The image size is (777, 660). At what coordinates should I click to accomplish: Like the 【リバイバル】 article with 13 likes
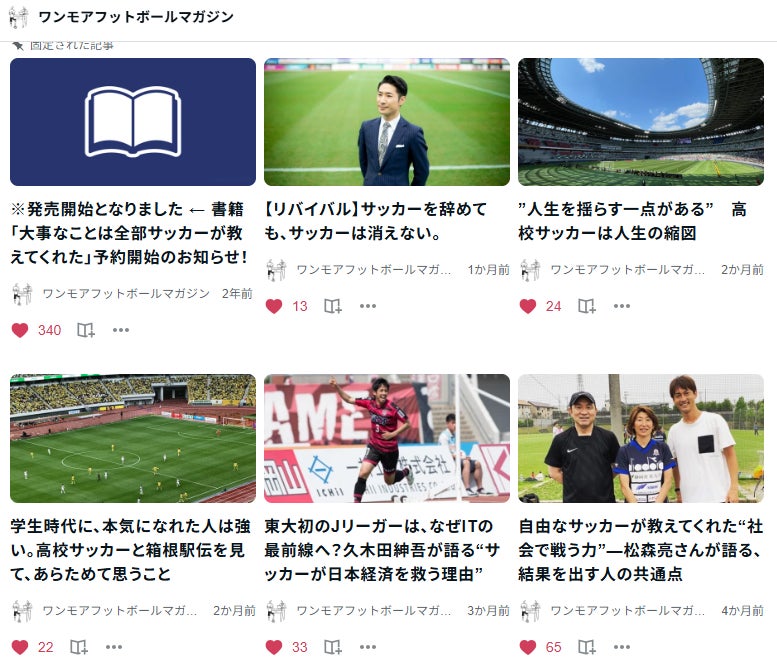(274, 306)
